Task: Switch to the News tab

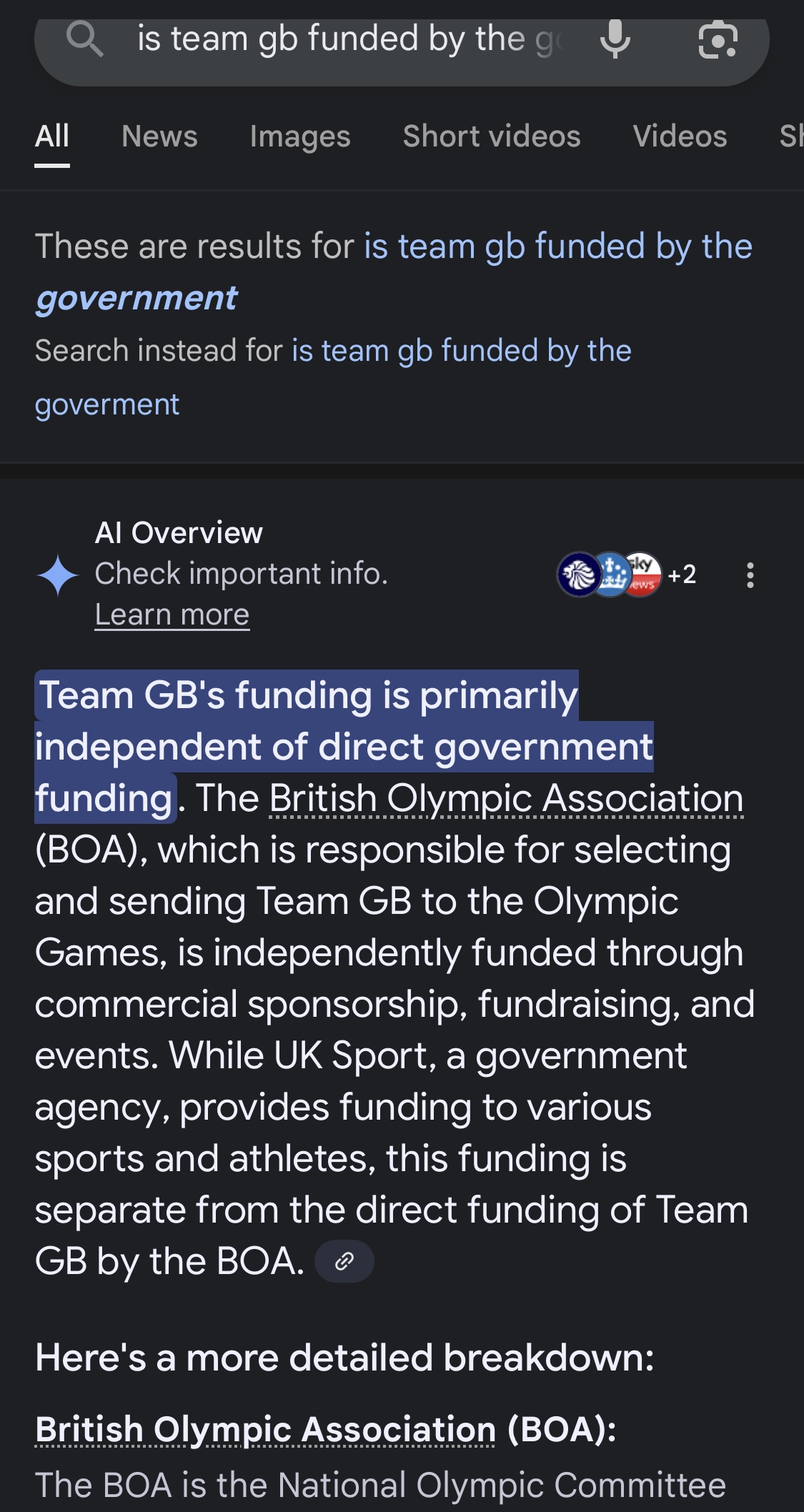Action: tap(159, 136)
